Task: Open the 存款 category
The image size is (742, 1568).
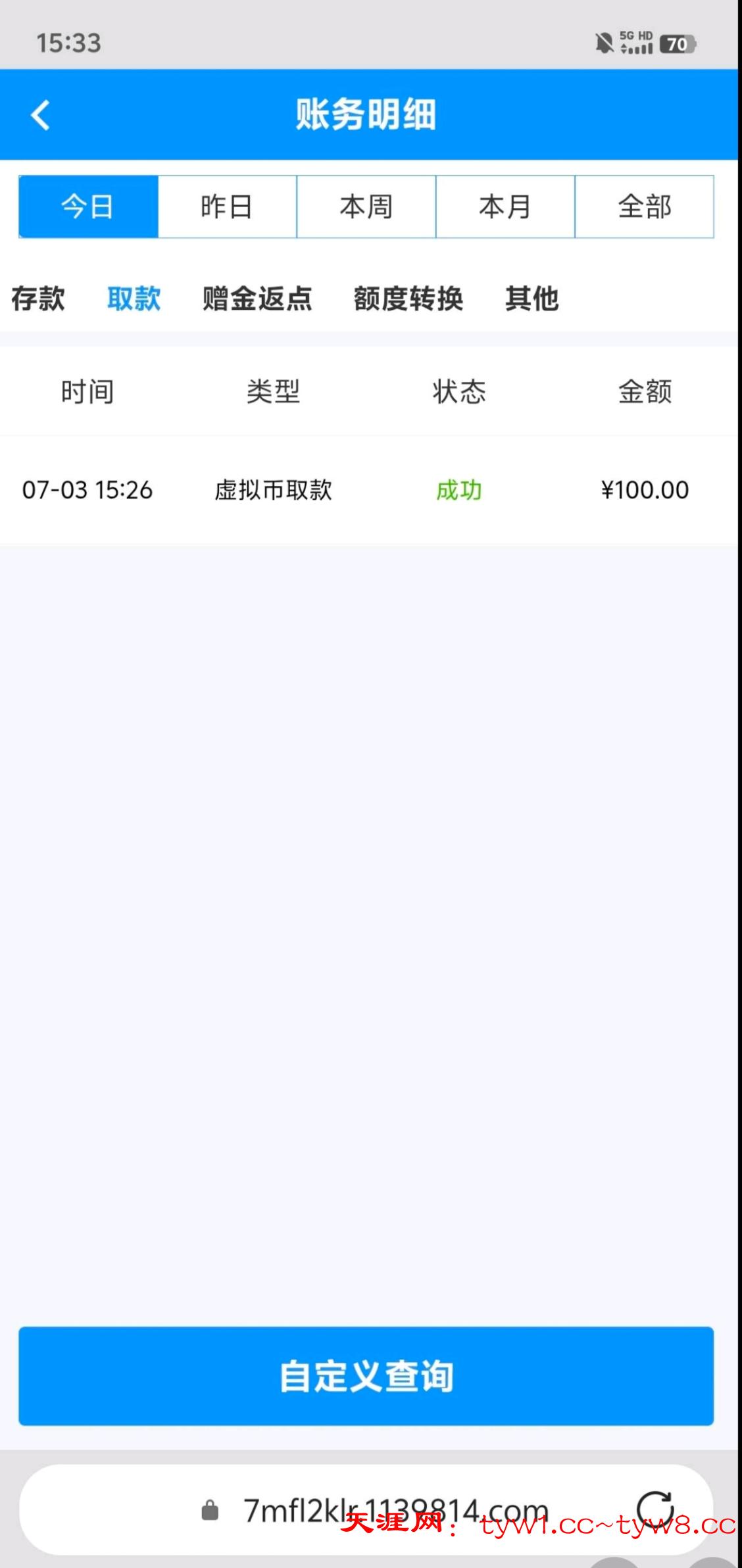Action: 38,299
